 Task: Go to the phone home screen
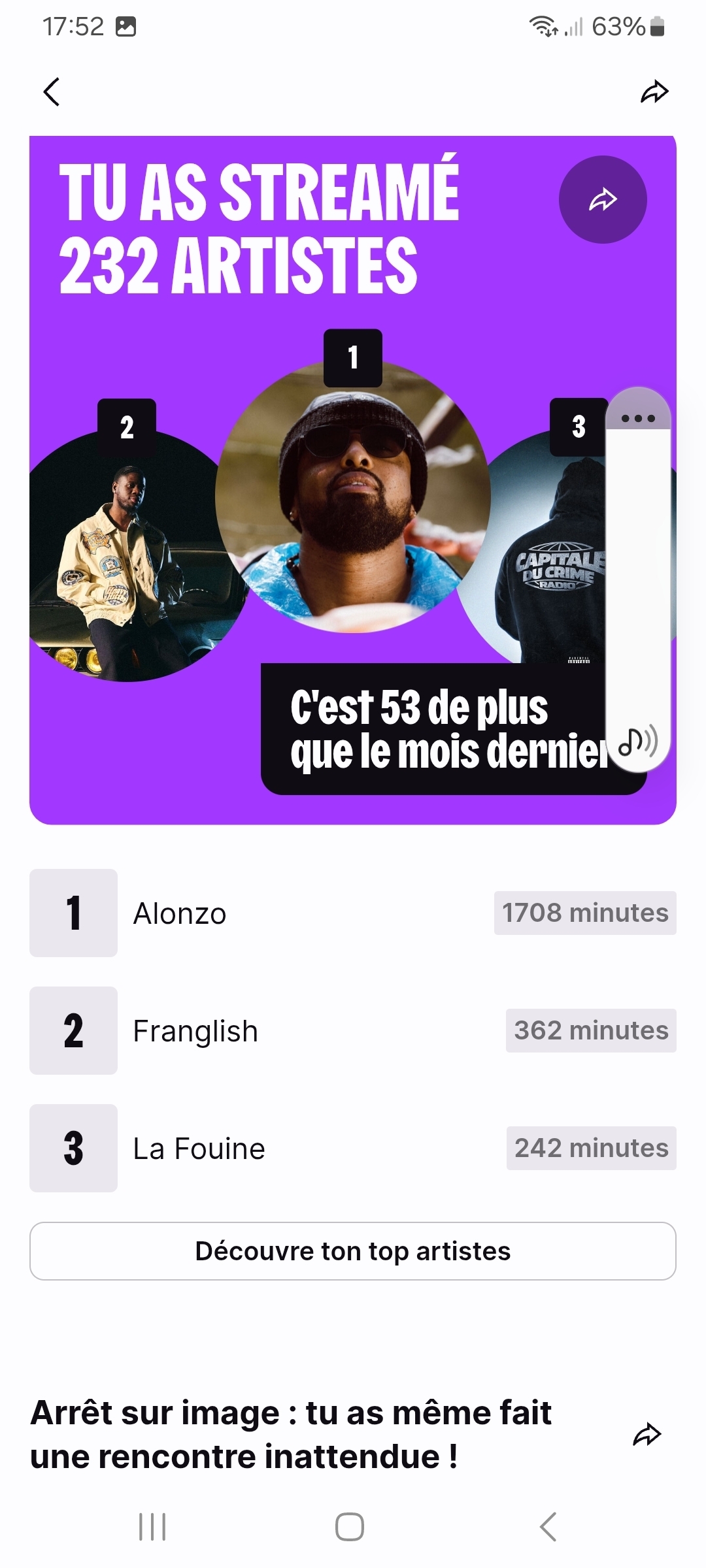pos(350,1527)
